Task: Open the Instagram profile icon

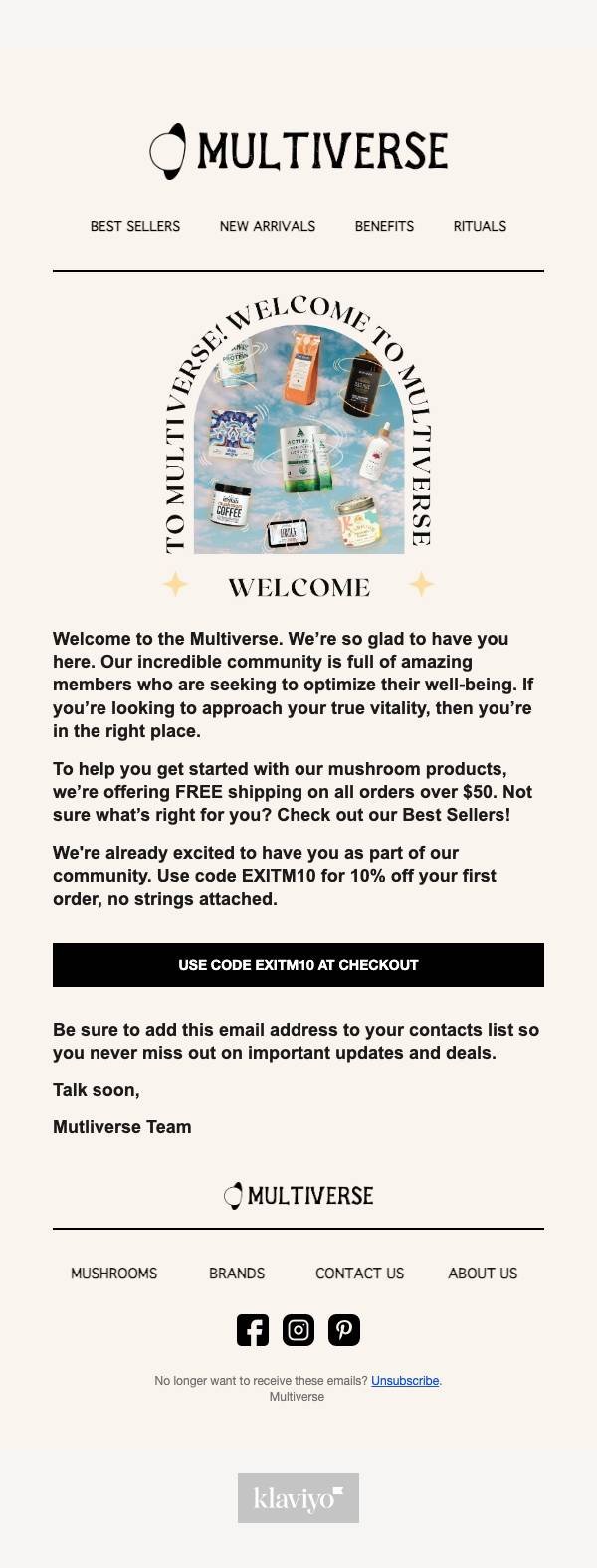Action: pyautogui.click(x=298, y=1330)
